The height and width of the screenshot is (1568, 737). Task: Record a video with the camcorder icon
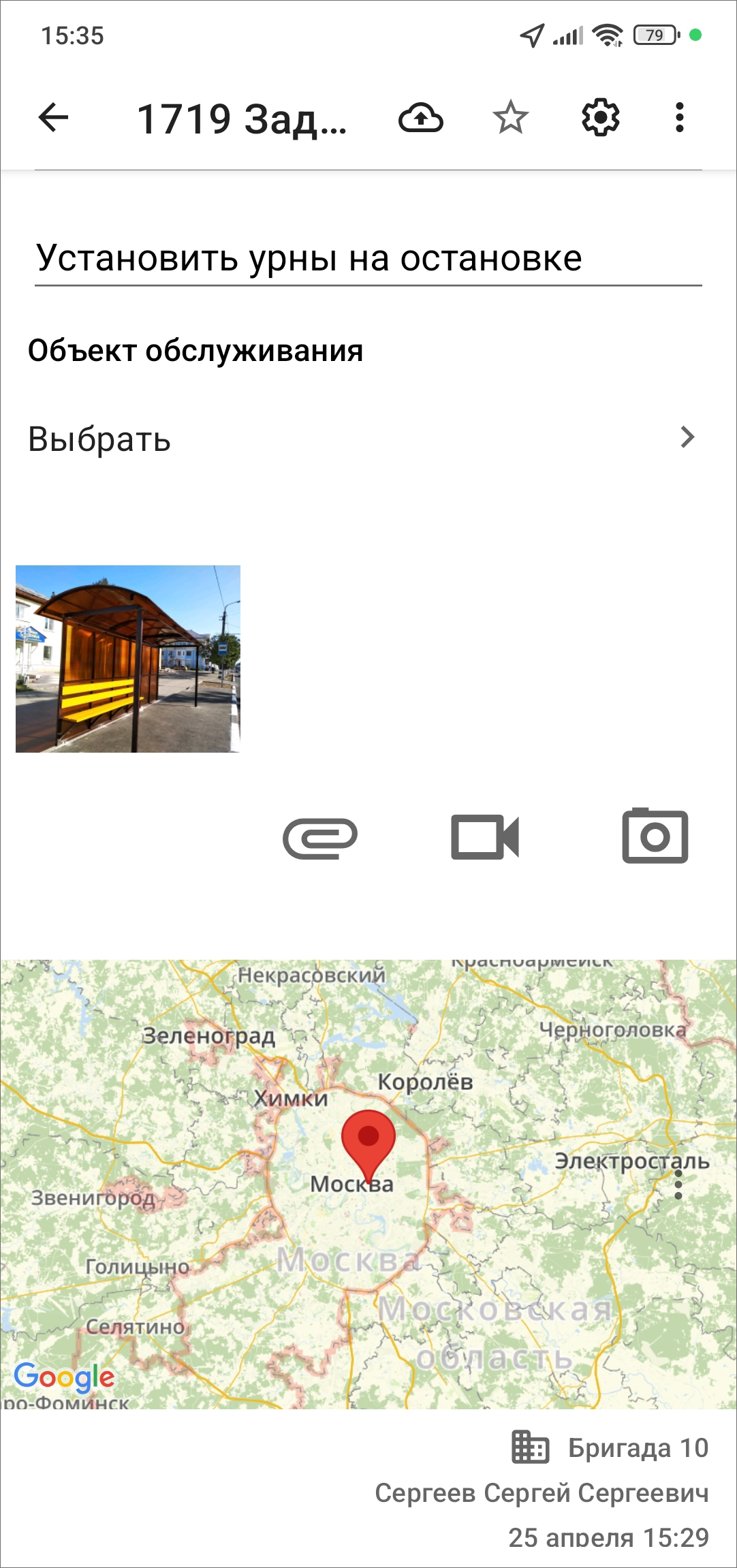point(485,837)
